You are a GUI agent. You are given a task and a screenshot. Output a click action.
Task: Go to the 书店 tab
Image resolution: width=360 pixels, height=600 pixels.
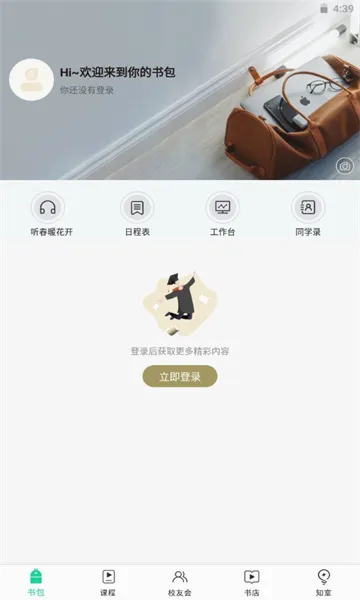click(x=252, y=582)
